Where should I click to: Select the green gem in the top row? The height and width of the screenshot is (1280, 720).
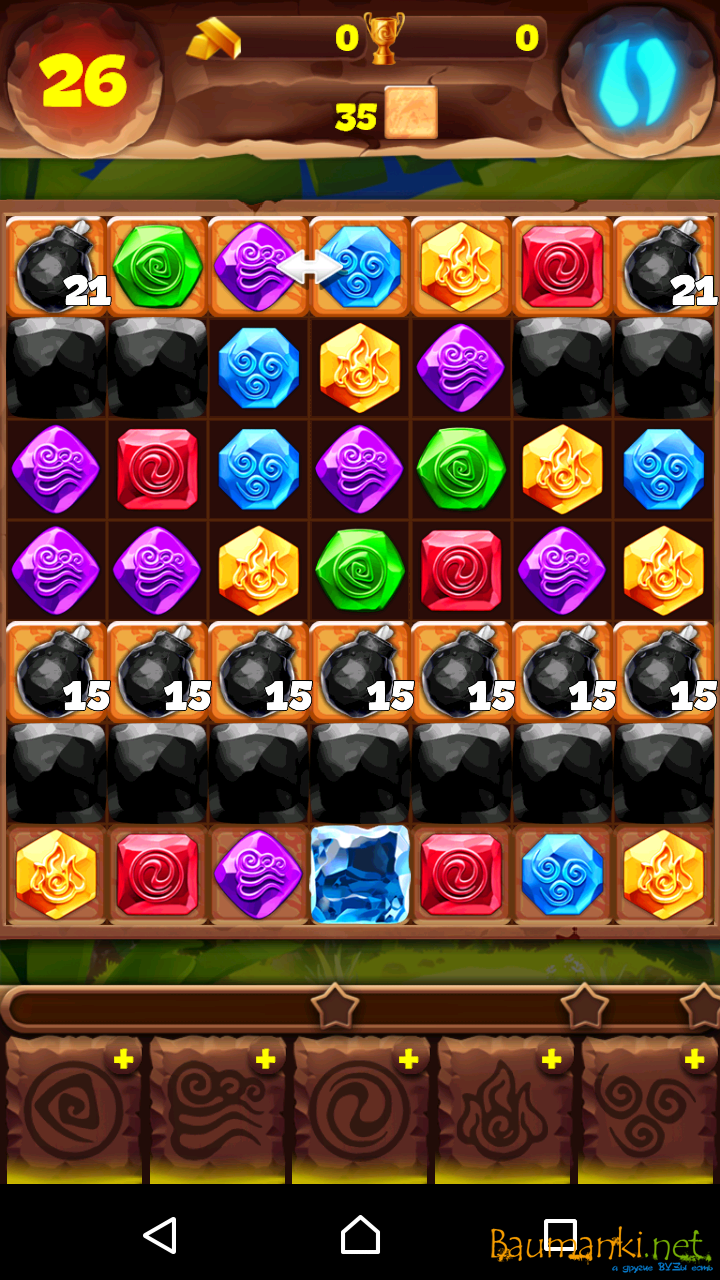click(157, 266)
